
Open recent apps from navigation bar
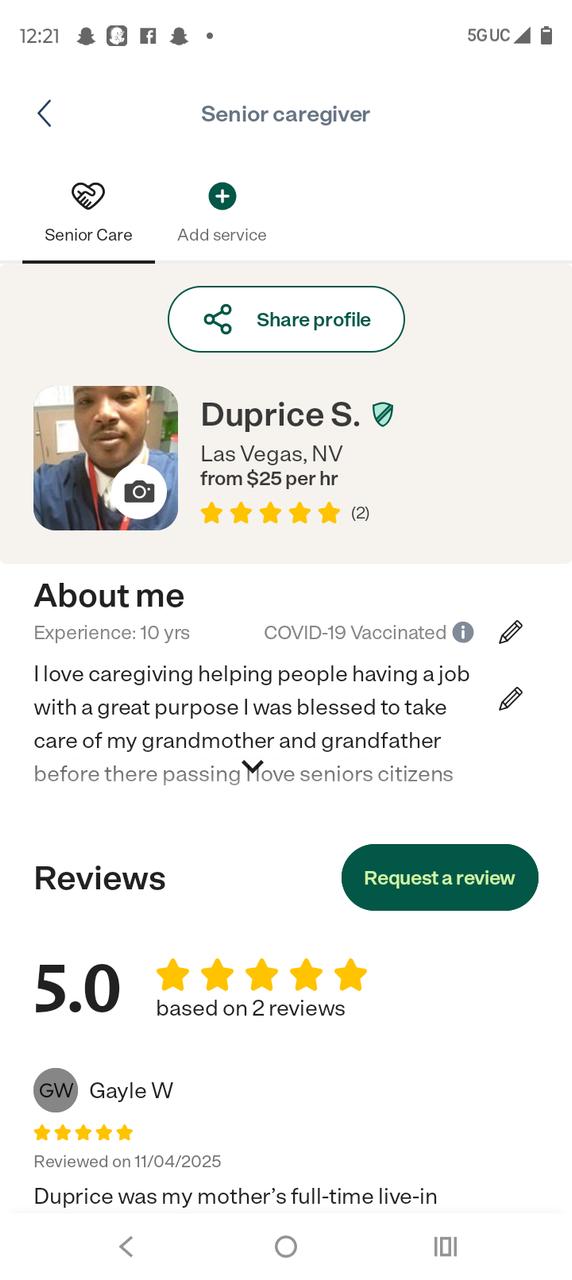(x=445, y=1246)
